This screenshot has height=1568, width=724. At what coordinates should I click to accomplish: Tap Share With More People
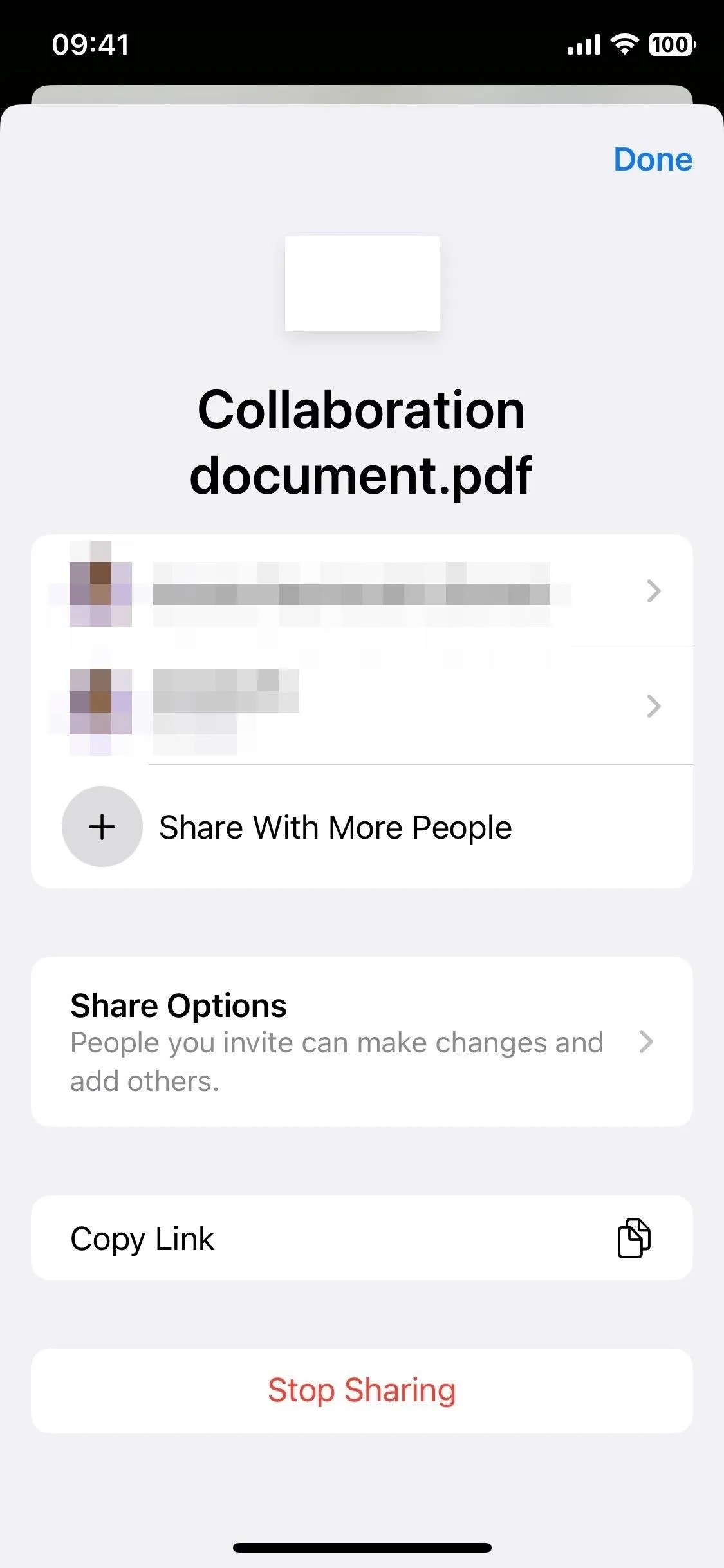tap(362, 826)
